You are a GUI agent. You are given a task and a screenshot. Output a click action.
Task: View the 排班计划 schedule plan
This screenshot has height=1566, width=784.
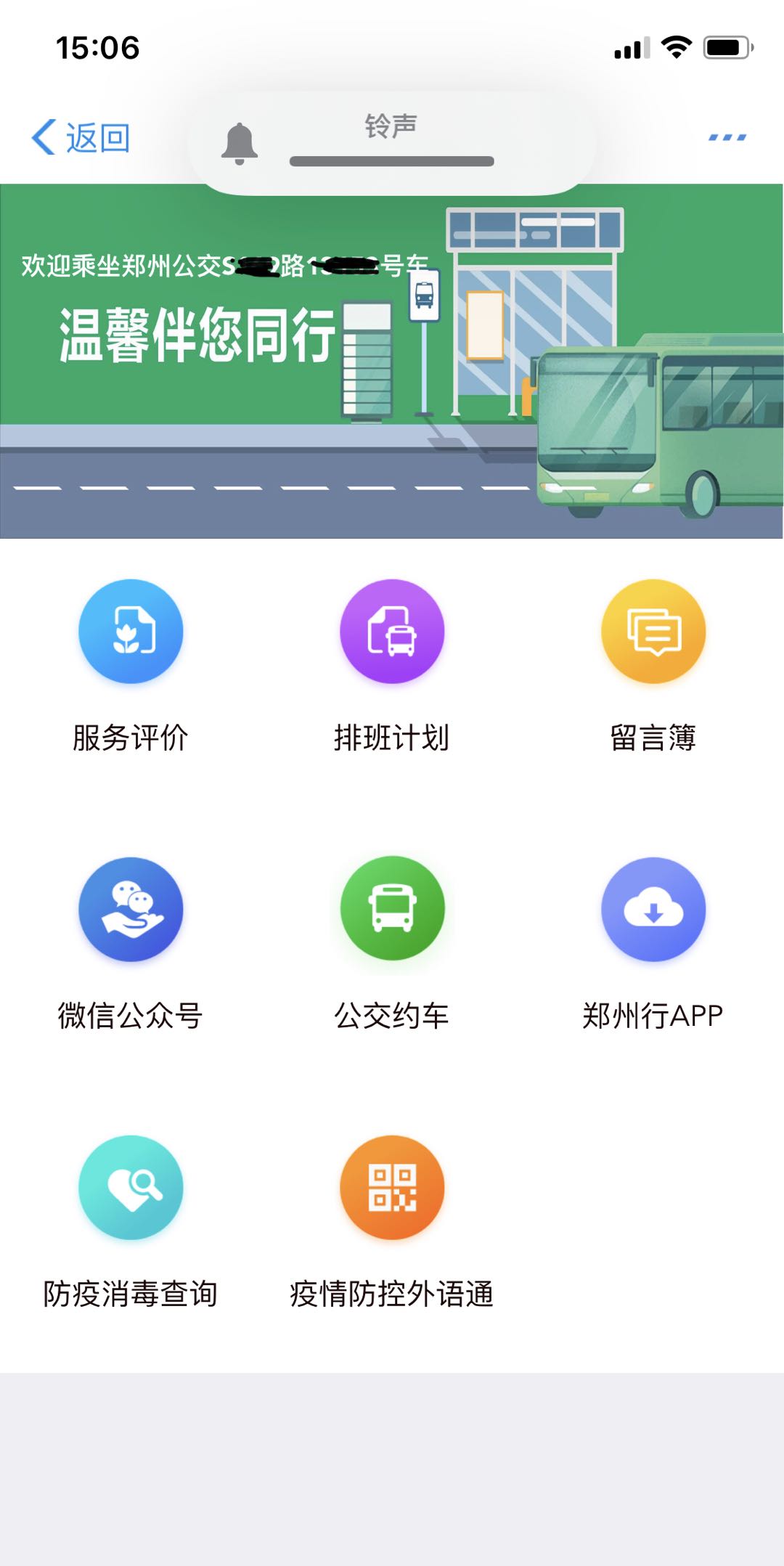point(392,632)
